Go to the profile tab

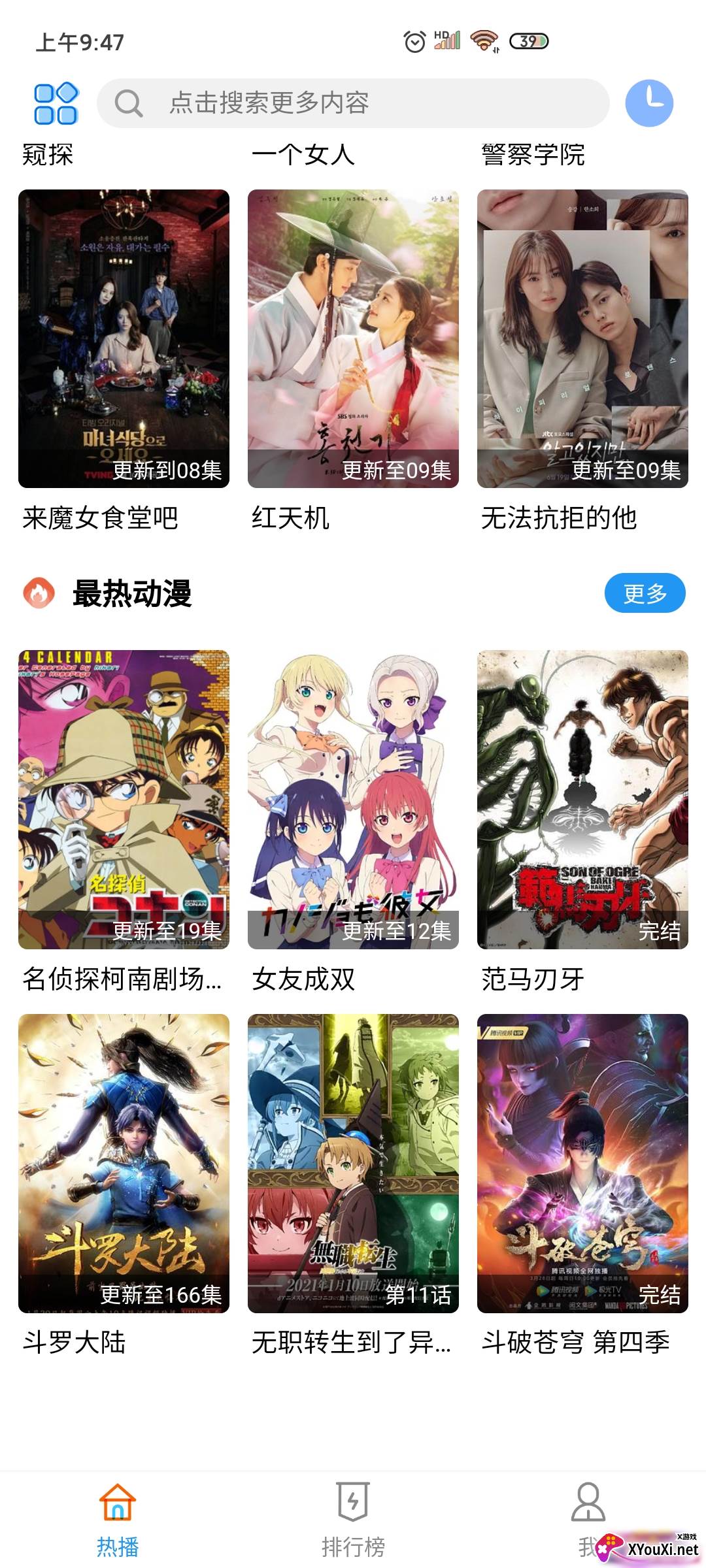[588, 1516]
